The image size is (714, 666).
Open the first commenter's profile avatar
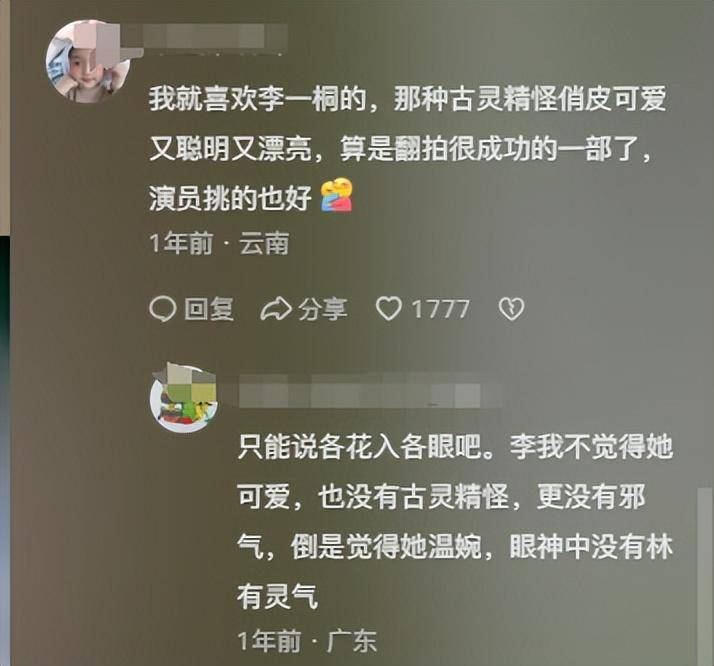tap(88, 63)
